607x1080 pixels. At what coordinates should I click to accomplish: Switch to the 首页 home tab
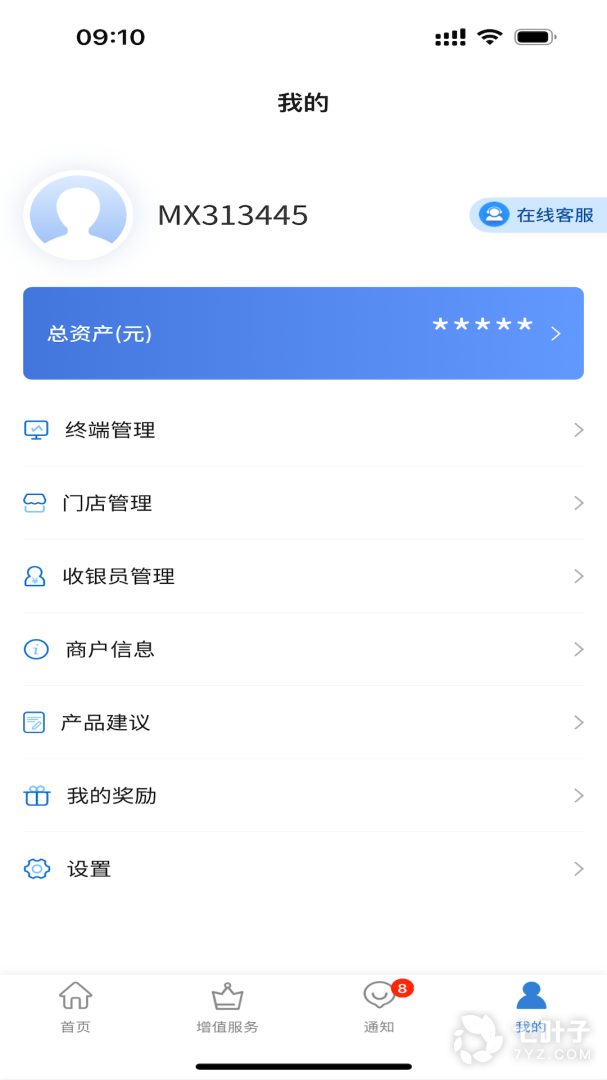[76, 1007]
